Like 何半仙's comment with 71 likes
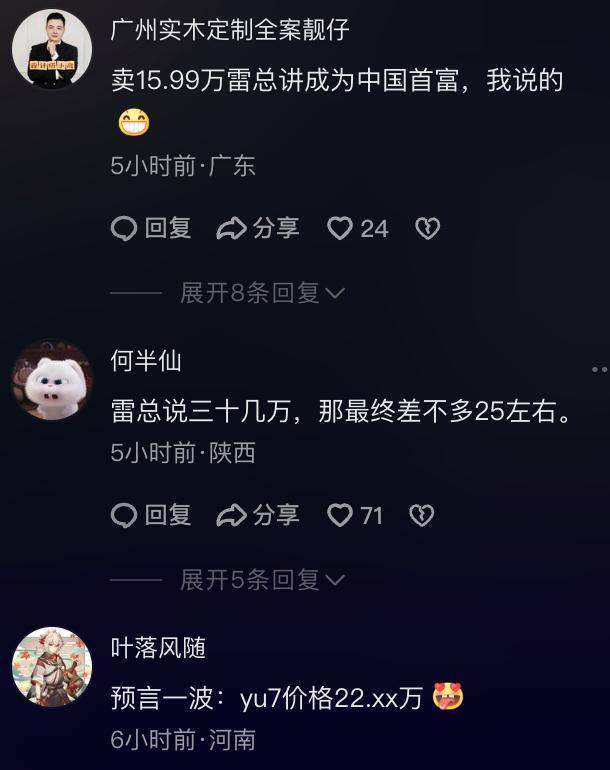Viewport: 610px width, 770px height. [341, 515]
